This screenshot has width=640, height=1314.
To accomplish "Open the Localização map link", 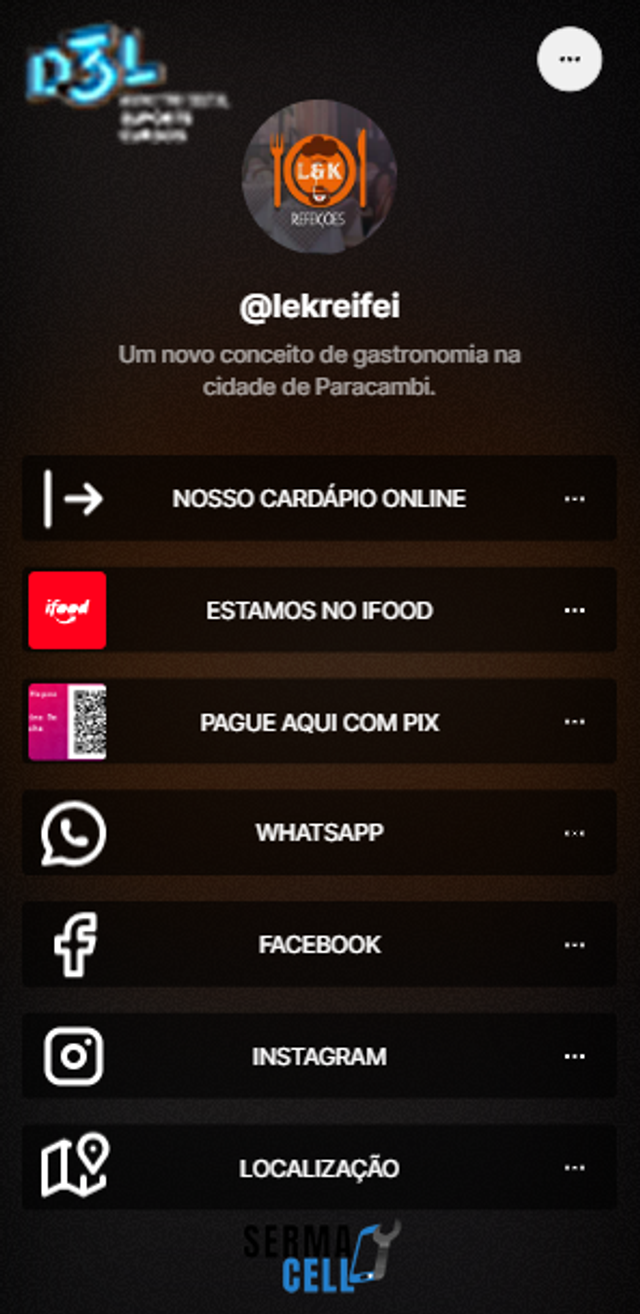I will pyautogui.click(x=319, y=1168).
